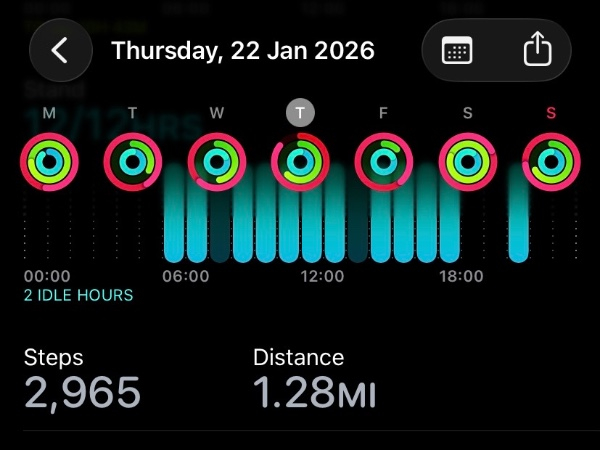Select Tuesday's activity rings
This screenshot has height=450, width=600.
tap(133, 161)
